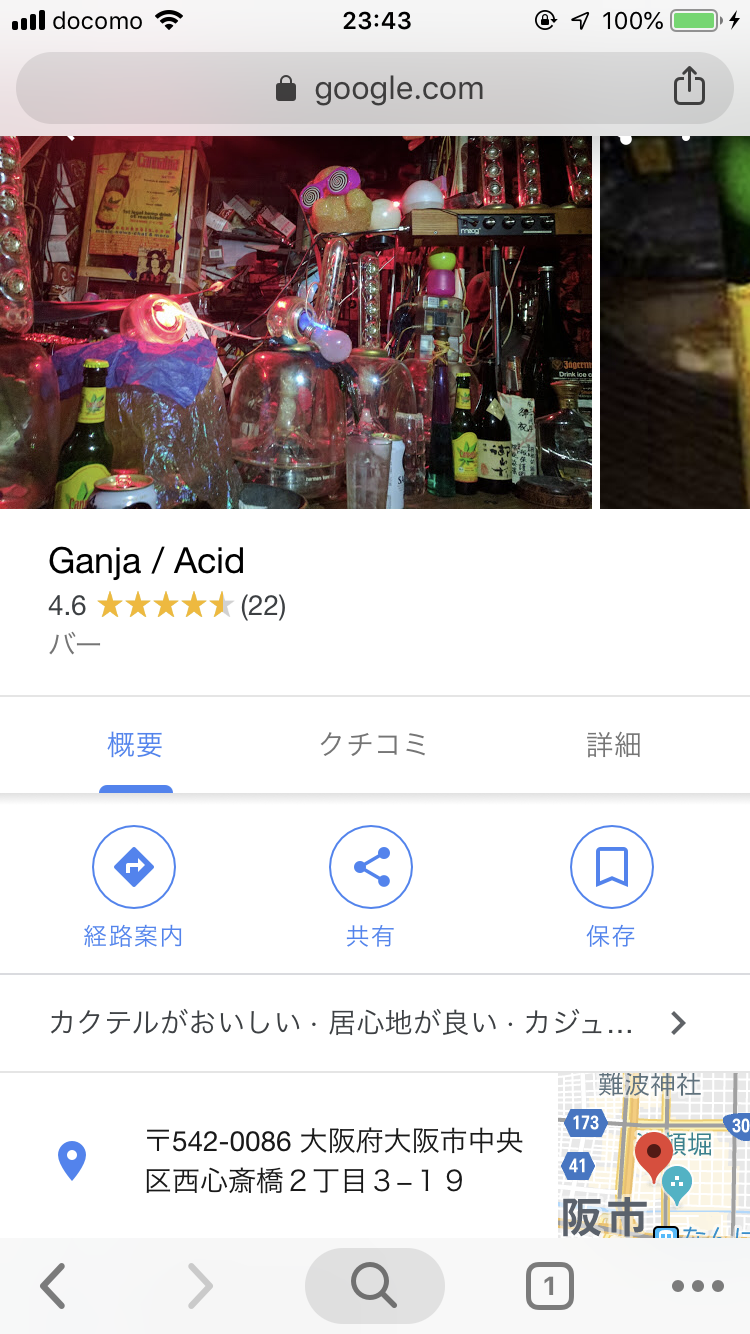Expand the カクテルがおいしい highlights row
This screenshot has width=750, height=1334.
(x=368, y=1022)
